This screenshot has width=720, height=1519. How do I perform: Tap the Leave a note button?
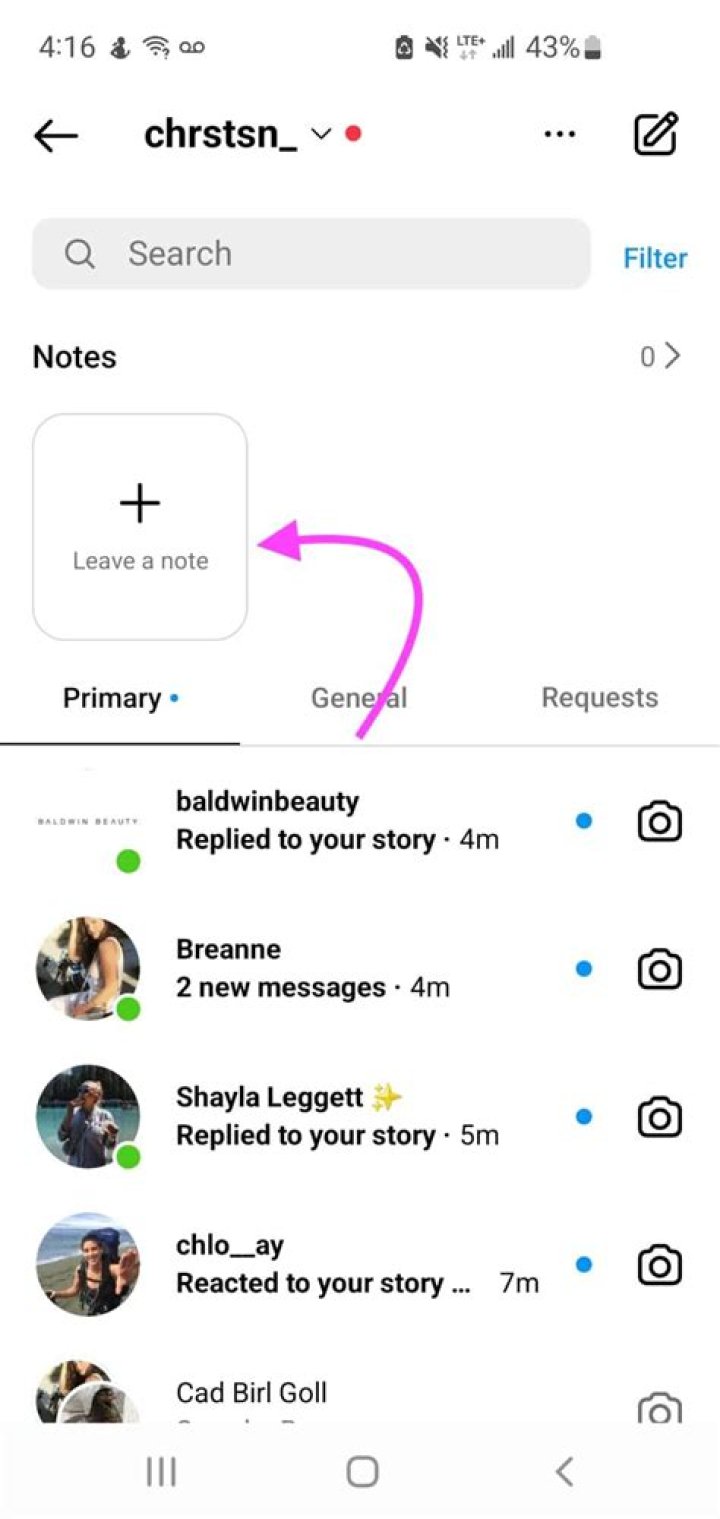(x=139, y=525)
